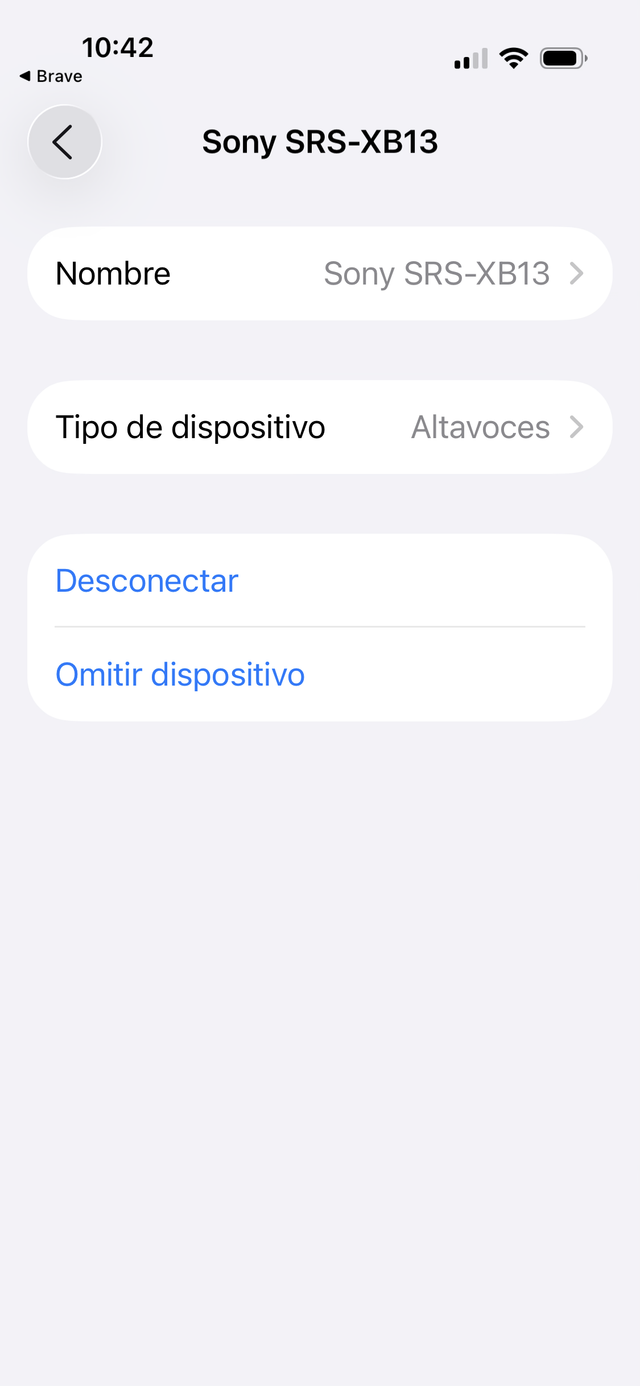Open the Nombre row to rename device

click(319, 274)
